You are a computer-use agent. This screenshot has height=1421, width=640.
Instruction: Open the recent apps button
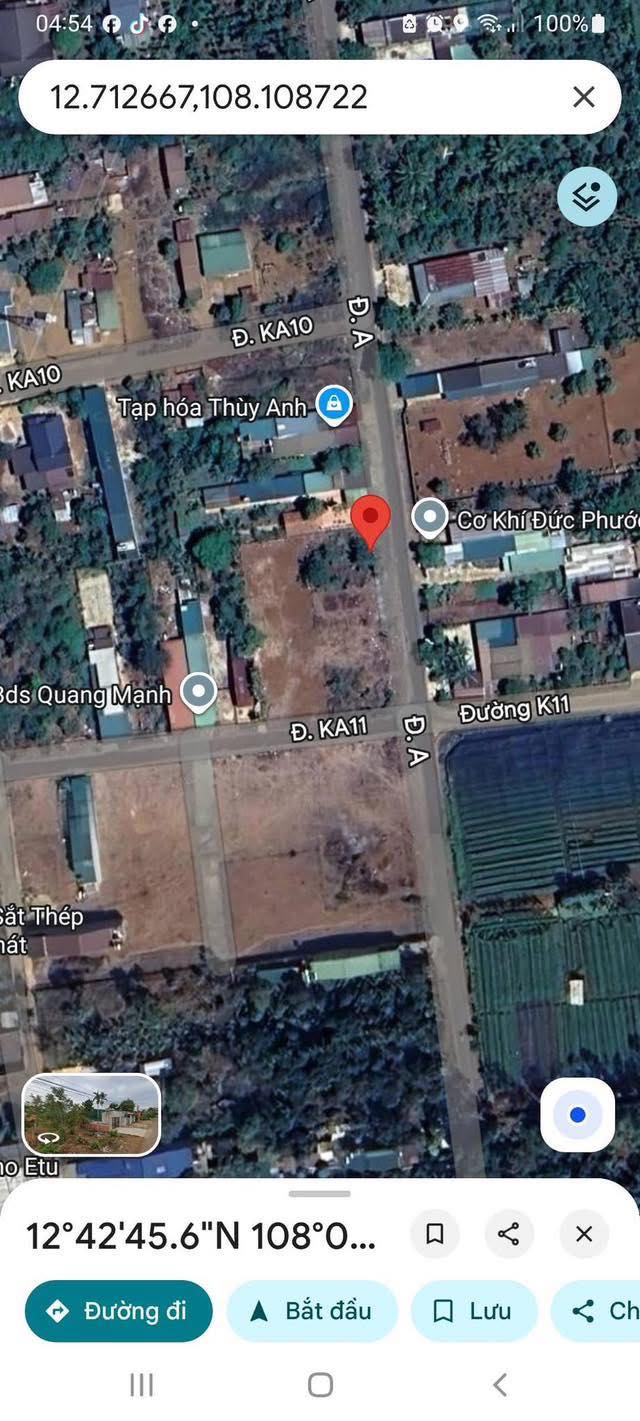(141, 1384)
